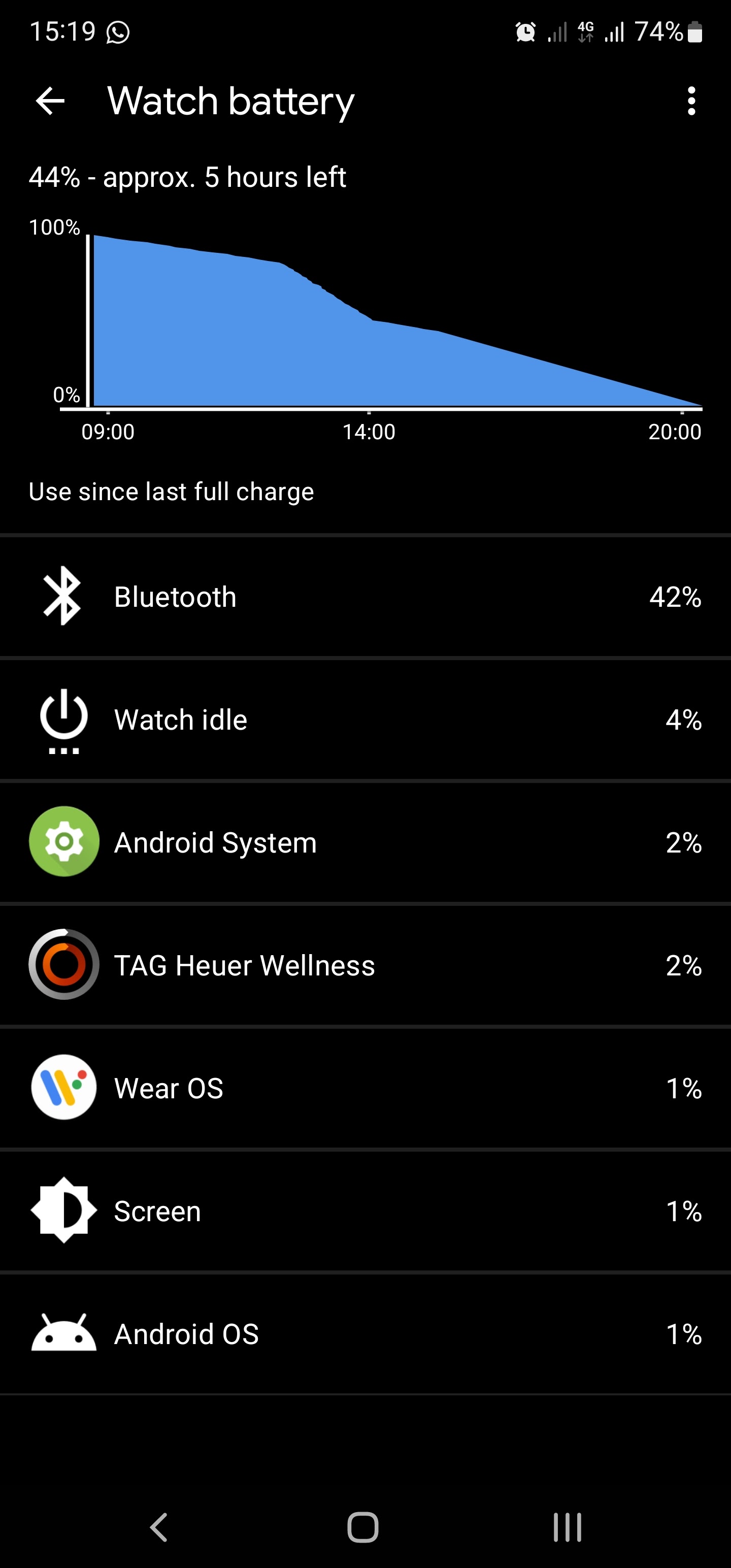View TAG Heuer Wellness battery usage
Screen dimensions: 731x1568
(x=365, y=965)
